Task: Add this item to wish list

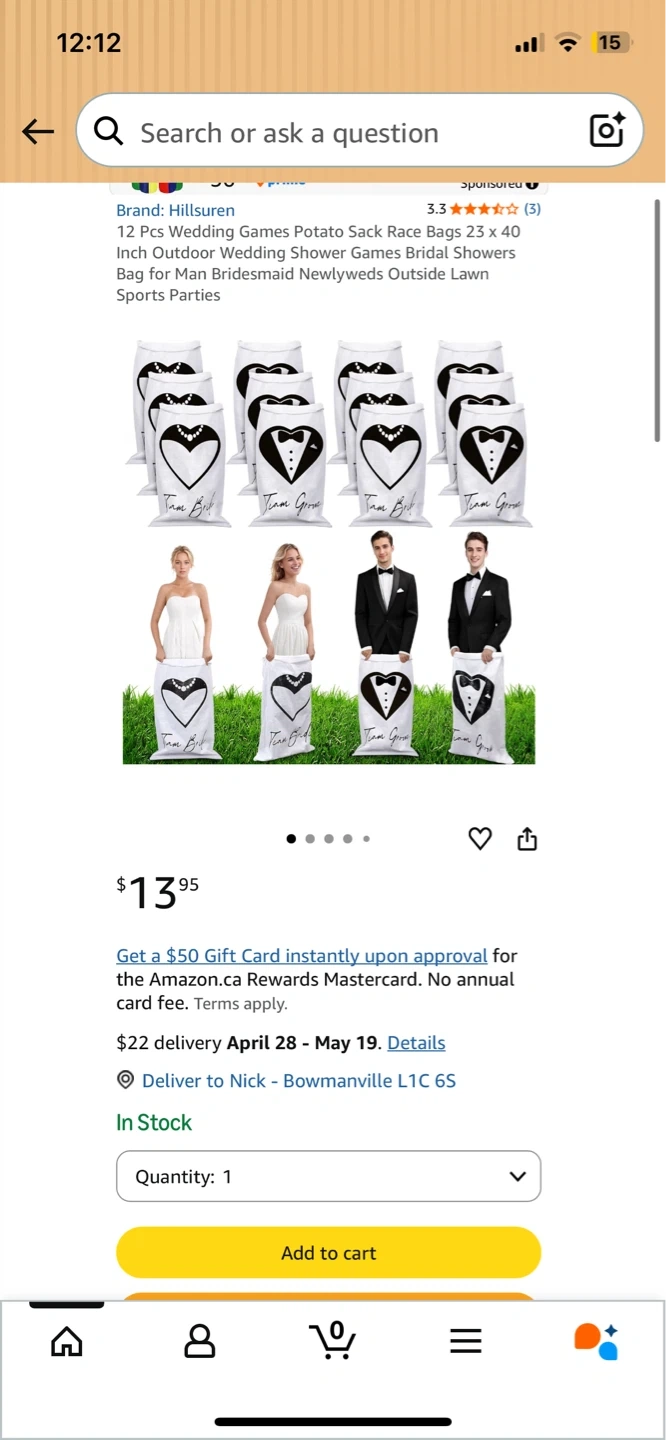Action: point(480,839)
